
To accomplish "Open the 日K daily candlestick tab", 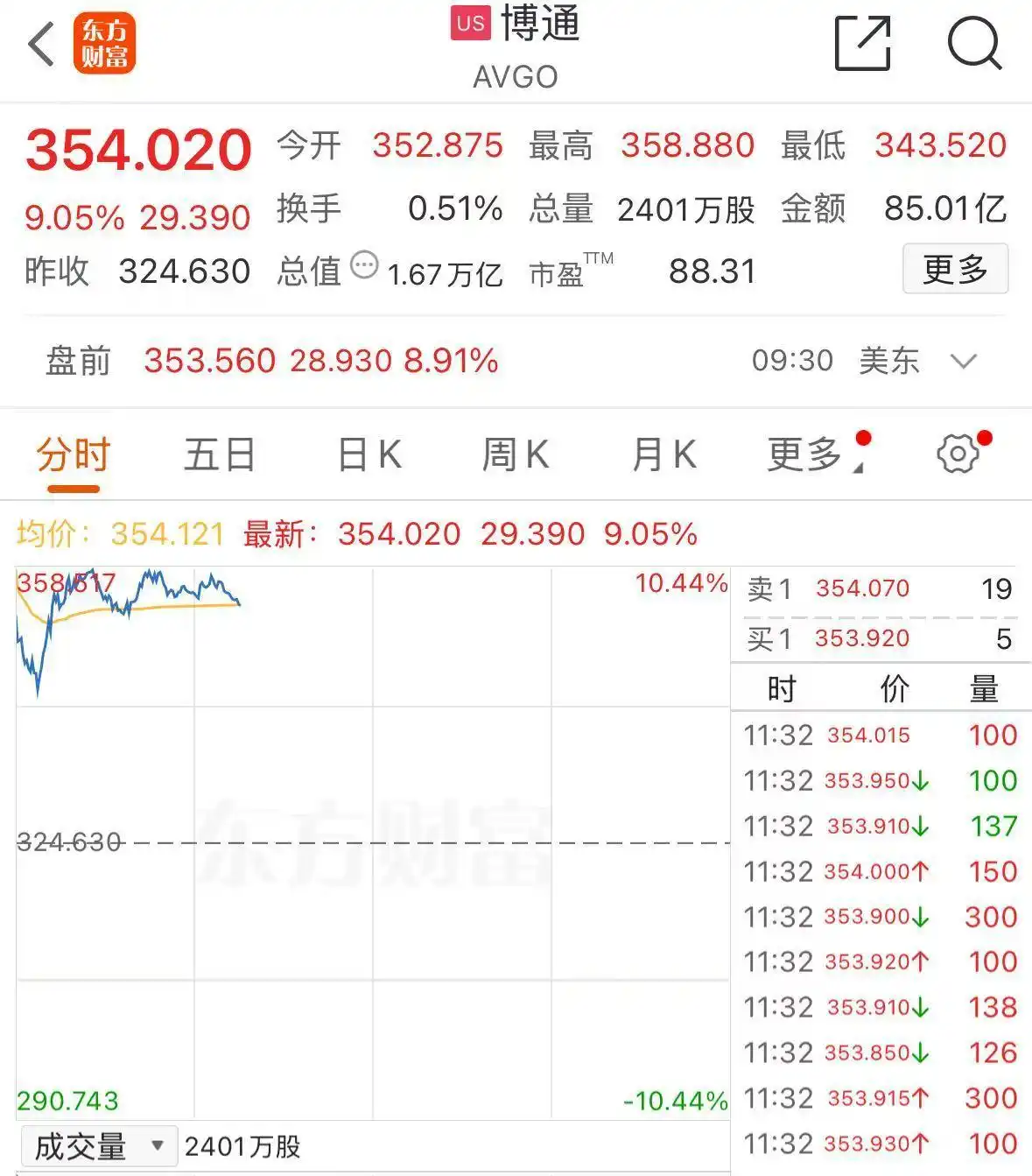I will (x=369, y=454).
